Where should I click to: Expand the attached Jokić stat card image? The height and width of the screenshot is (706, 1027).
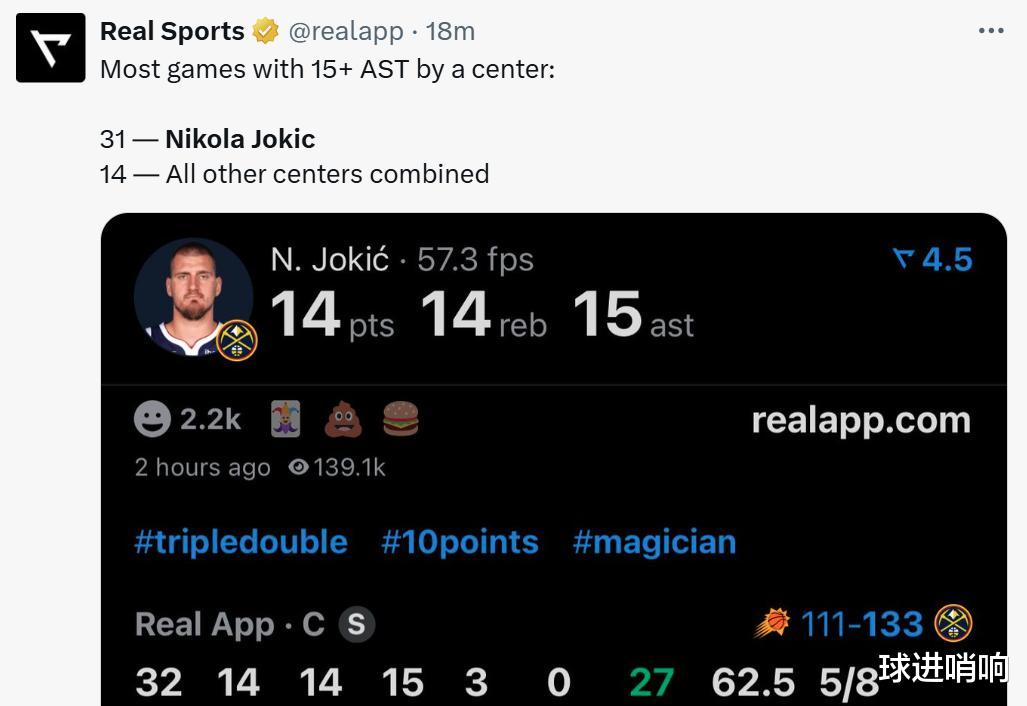click(x=553, y=459)
